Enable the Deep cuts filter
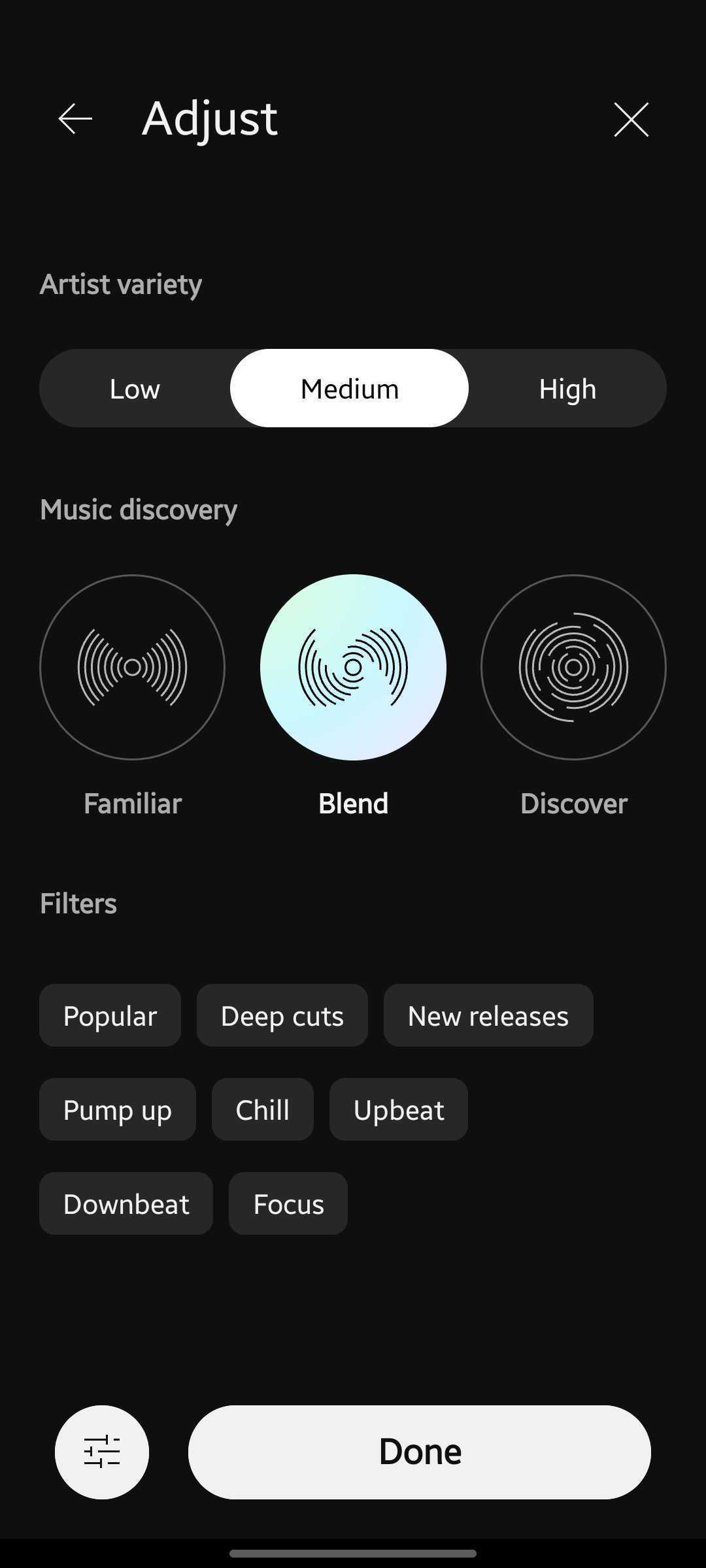 tap(282, 1016)
